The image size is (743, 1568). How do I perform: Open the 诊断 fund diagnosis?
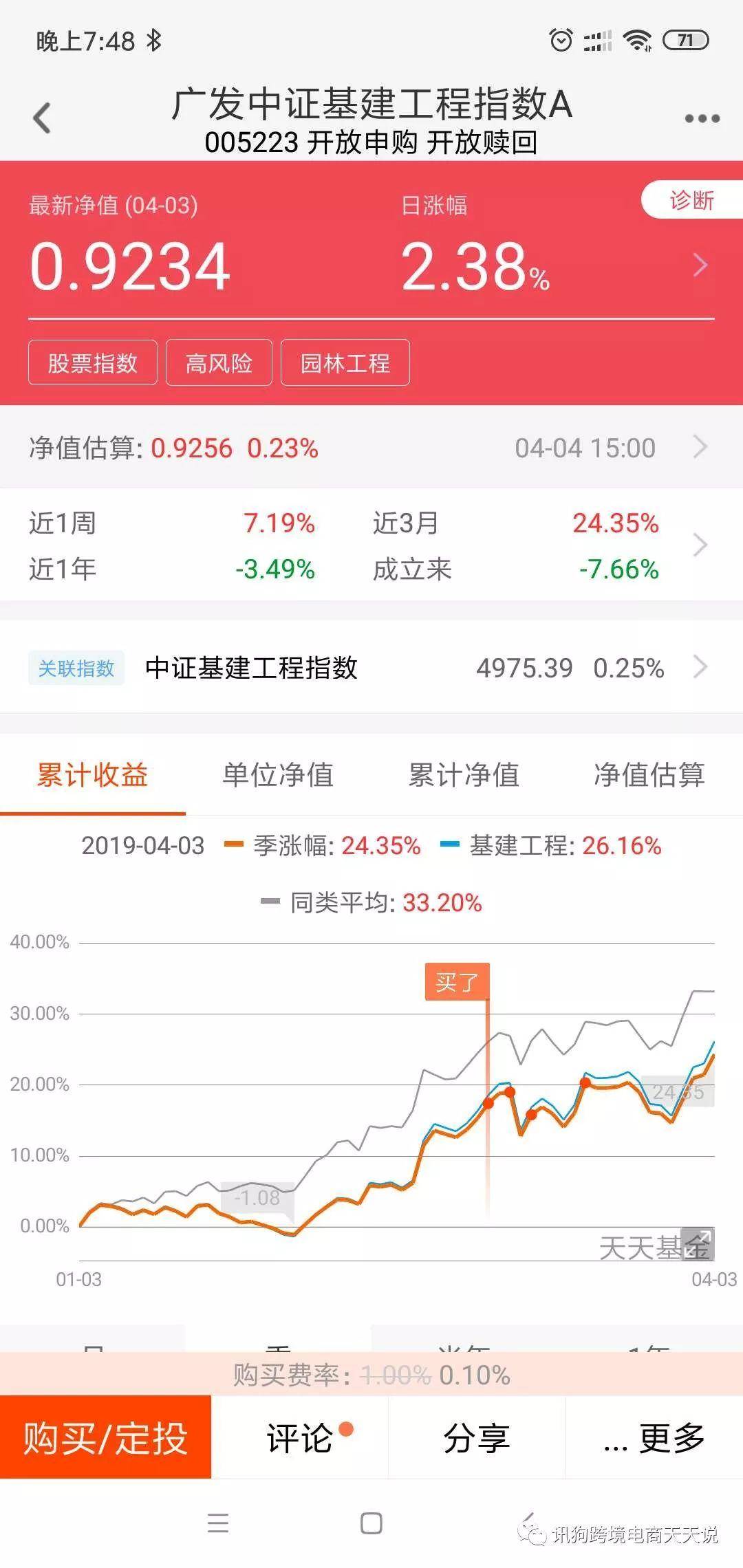[691, 200]
